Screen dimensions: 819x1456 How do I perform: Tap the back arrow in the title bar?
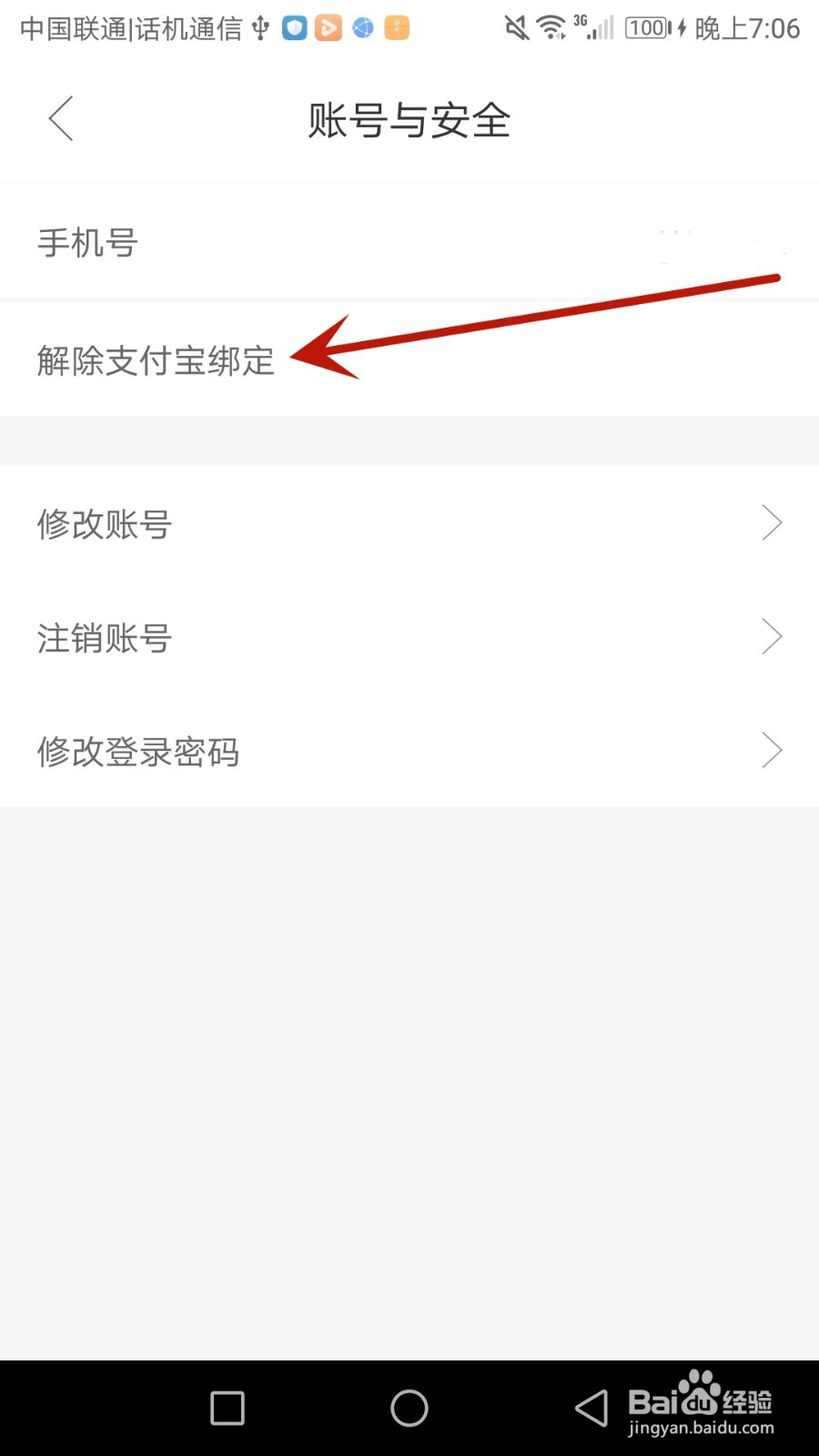click(x=60, y=118)
